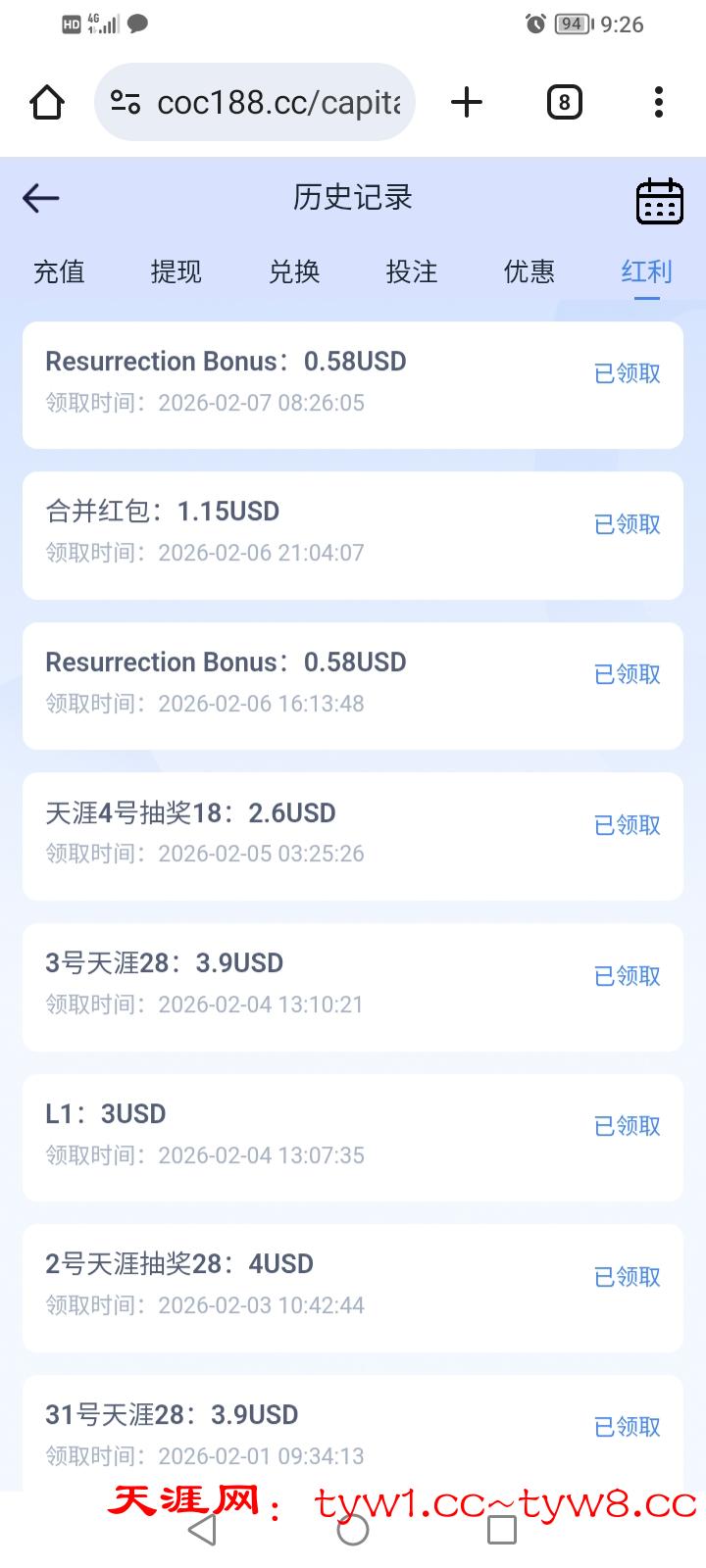Tap the system back button
This screenshot has height=1568, width=706.
click(202, 1530)
